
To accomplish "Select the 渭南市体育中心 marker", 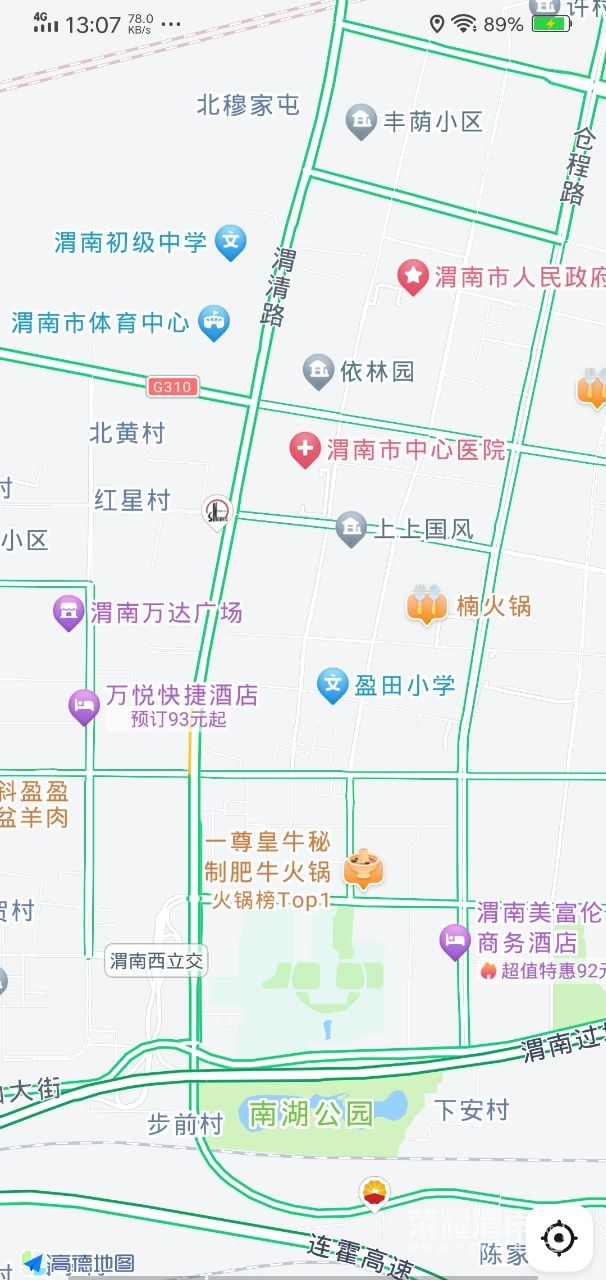I will point(214,322).
